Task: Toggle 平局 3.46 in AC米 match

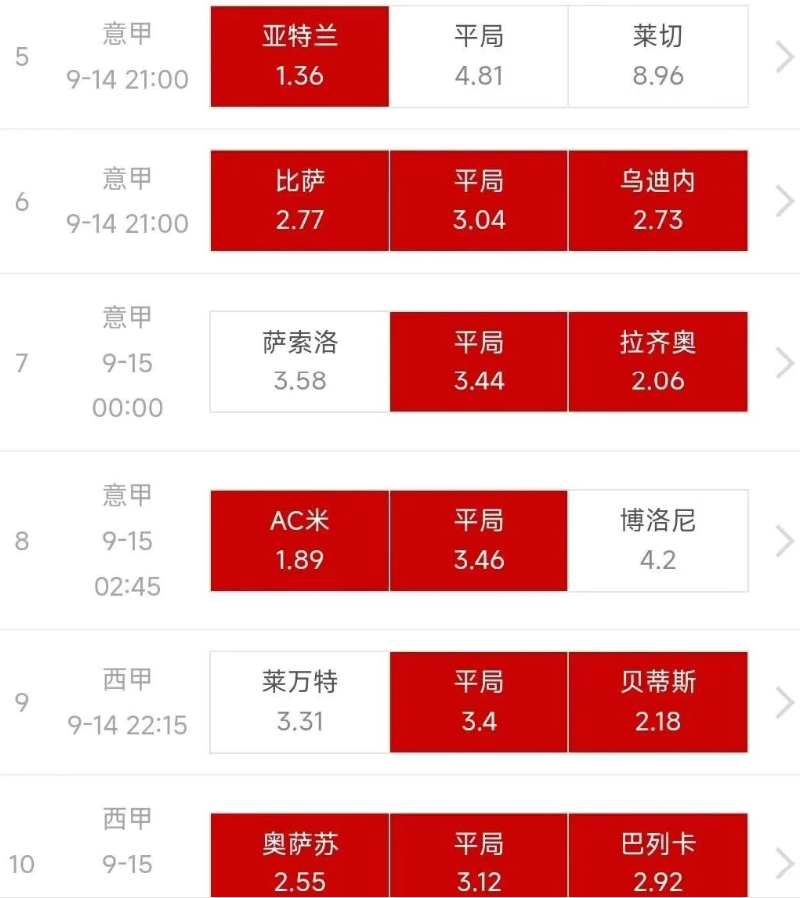Action: pos(478,540)
